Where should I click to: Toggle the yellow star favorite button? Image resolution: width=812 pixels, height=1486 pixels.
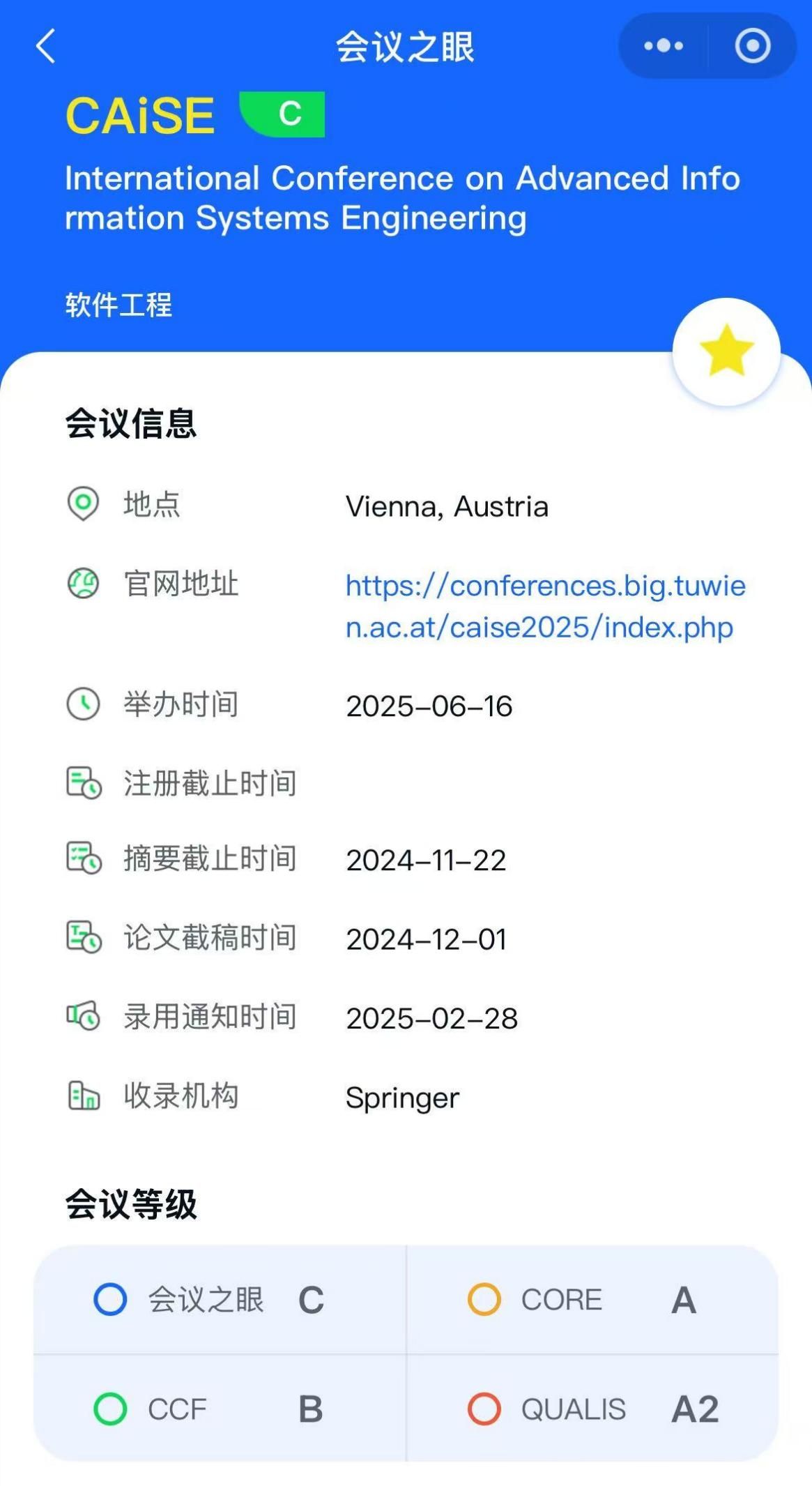726,351
